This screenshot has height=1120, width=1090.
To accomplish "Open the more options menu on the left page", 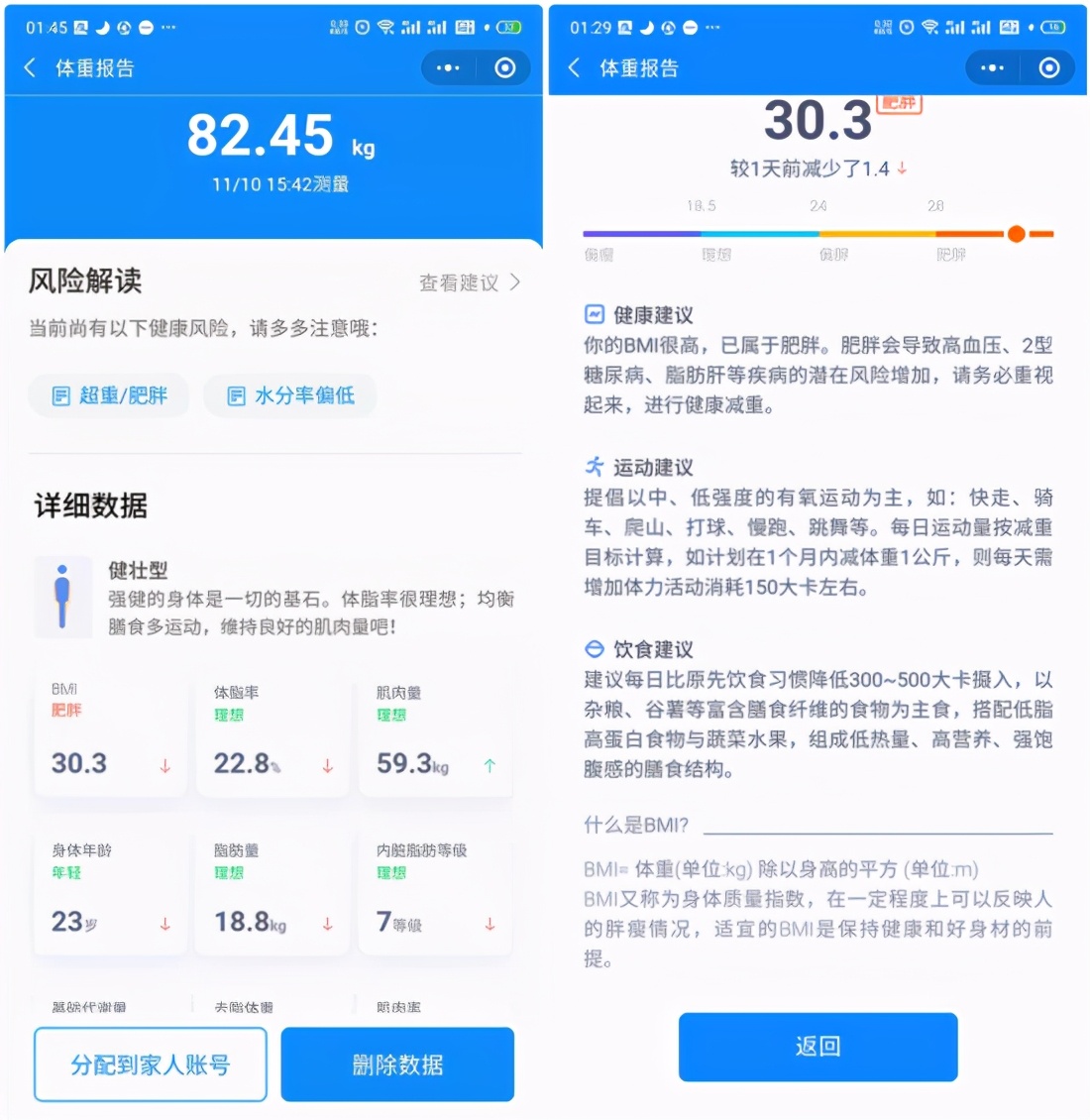I will coord(446,67).
